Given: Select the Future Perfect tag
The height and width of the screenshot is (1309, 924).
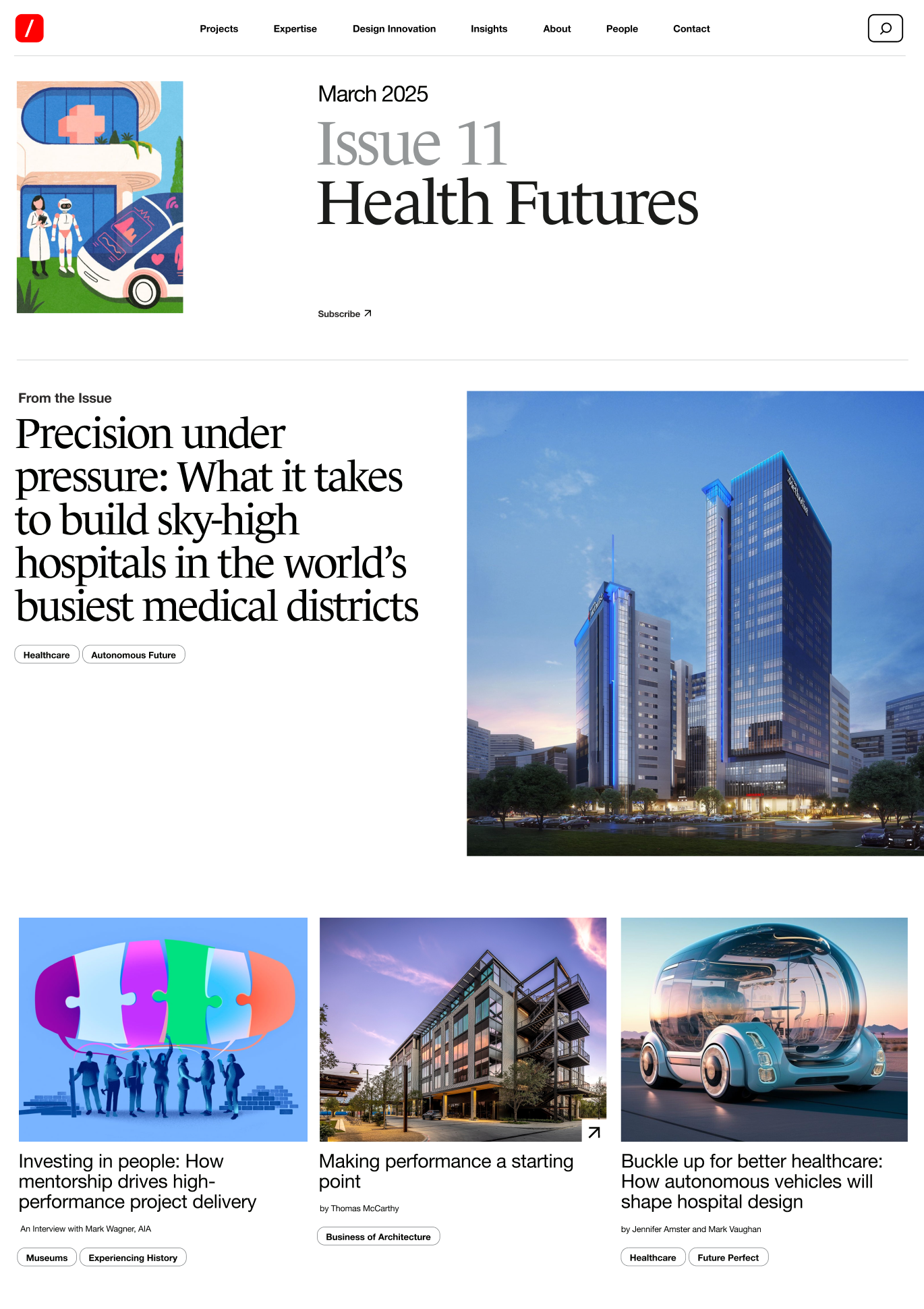Looking at the screenshot, I should (x=728, y=1258).
